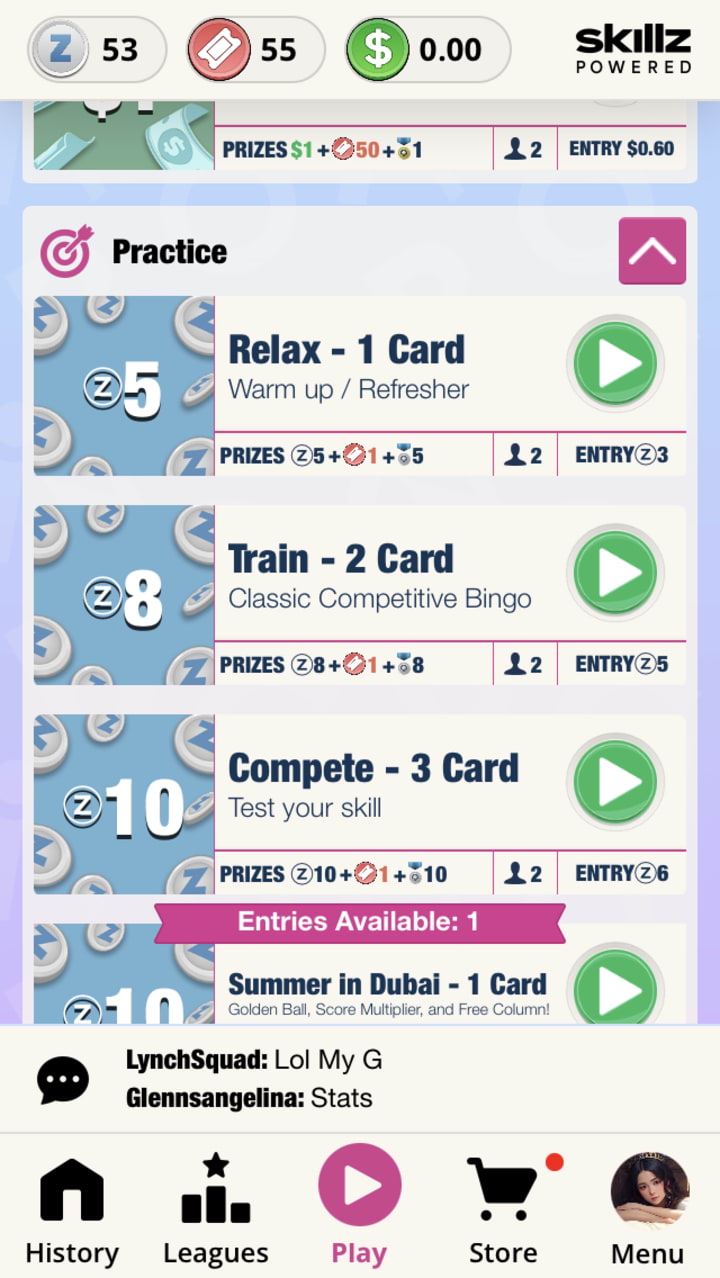Start the Relax - 1 Card game

[x=615, y=364]
